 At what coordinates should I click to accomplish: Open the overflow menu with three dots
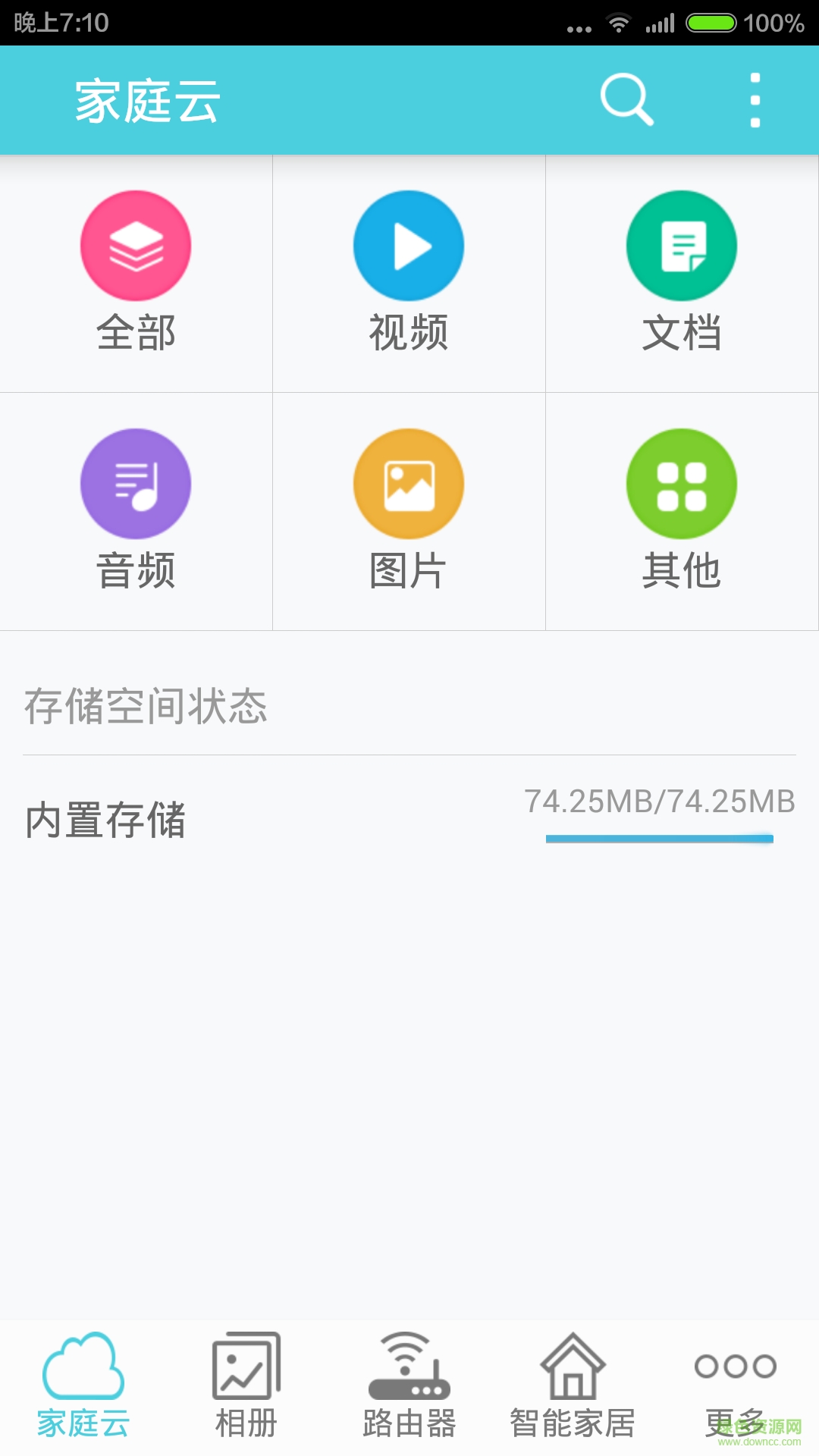754,99
